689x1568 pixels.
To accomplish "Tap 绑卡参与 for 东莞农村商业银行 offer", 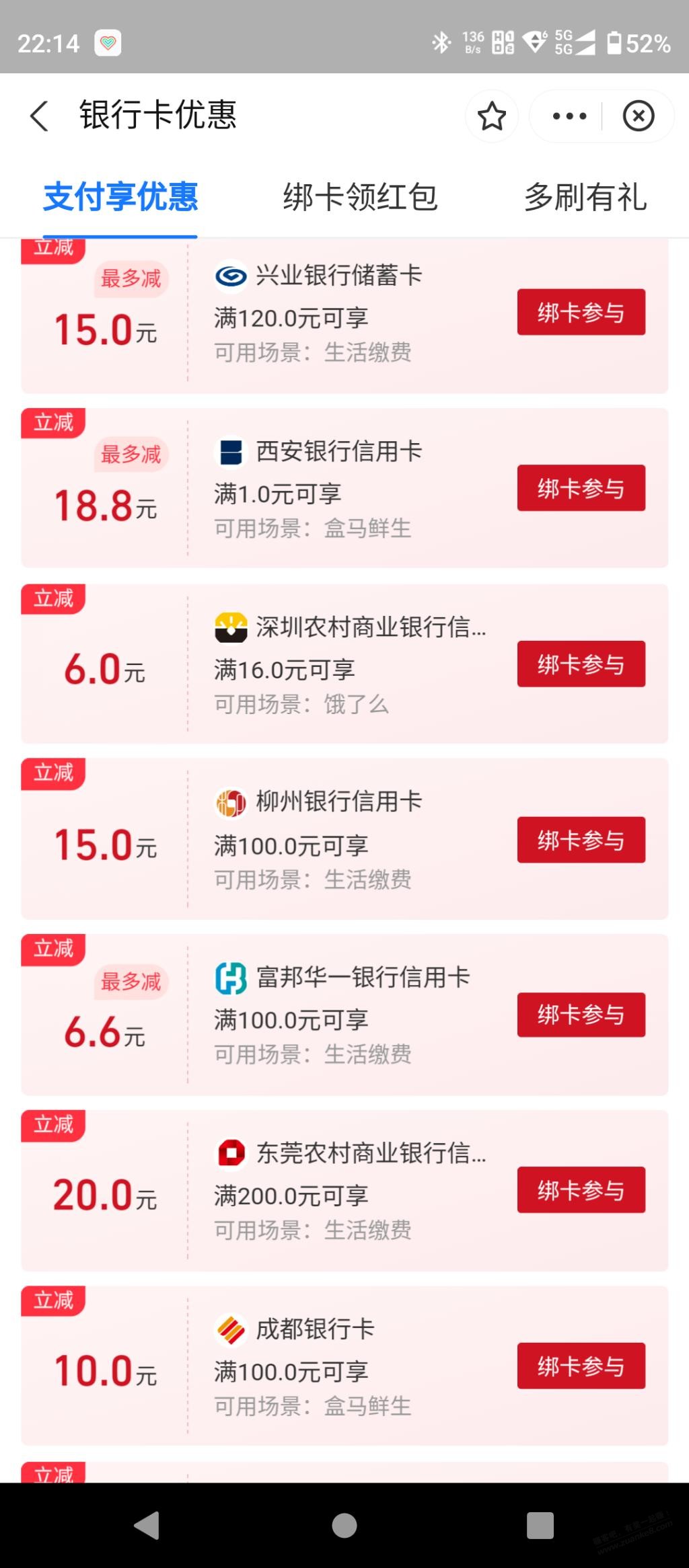I will 581,1190.
